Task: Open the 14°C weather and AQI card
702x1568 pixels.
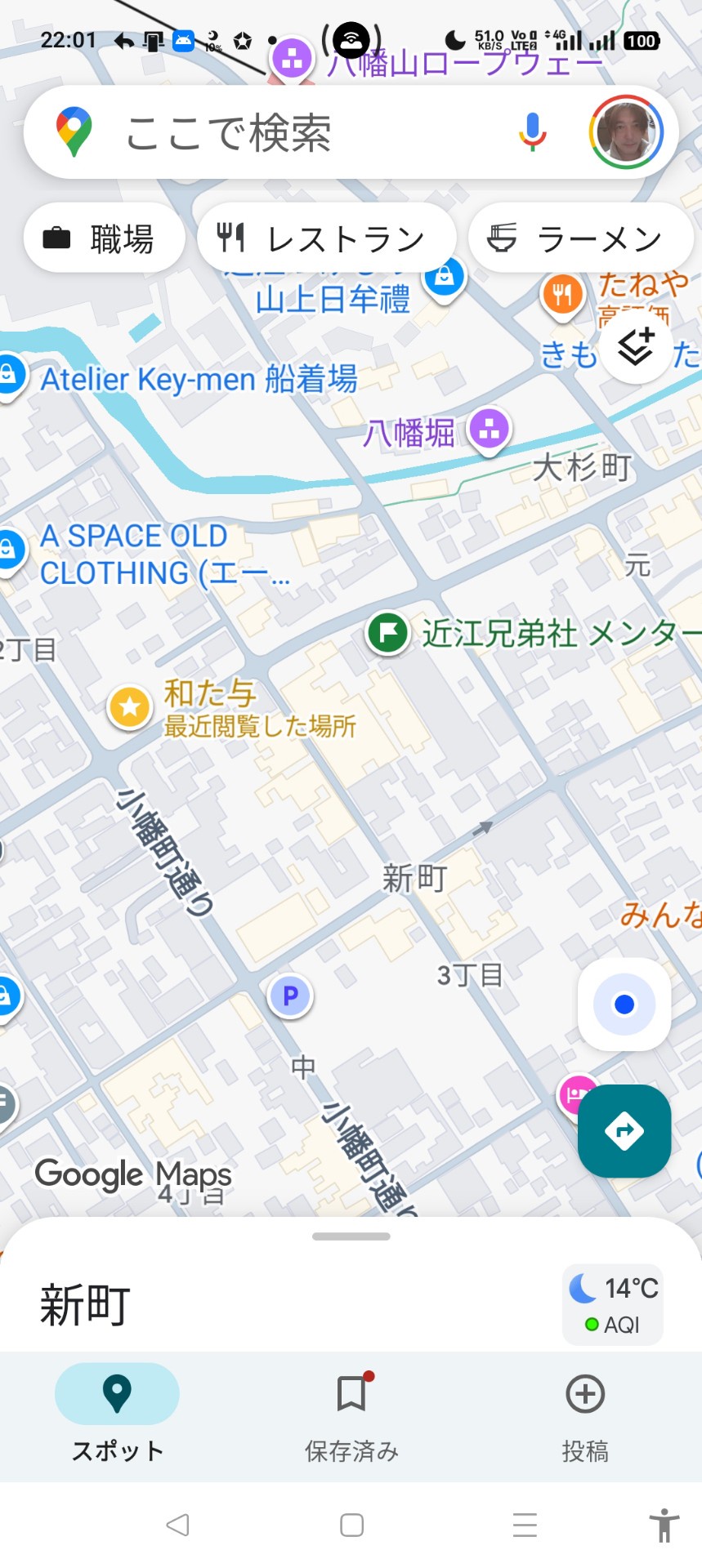Action: coord(613,1304)
